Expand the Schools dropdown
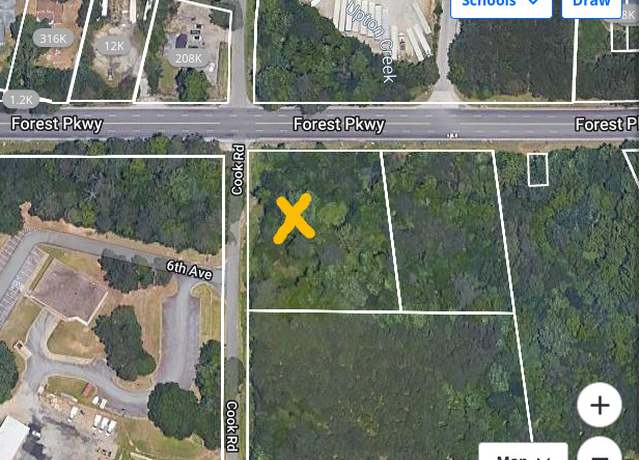The height and width of the screenshot is (460, 640). point(501,5)
